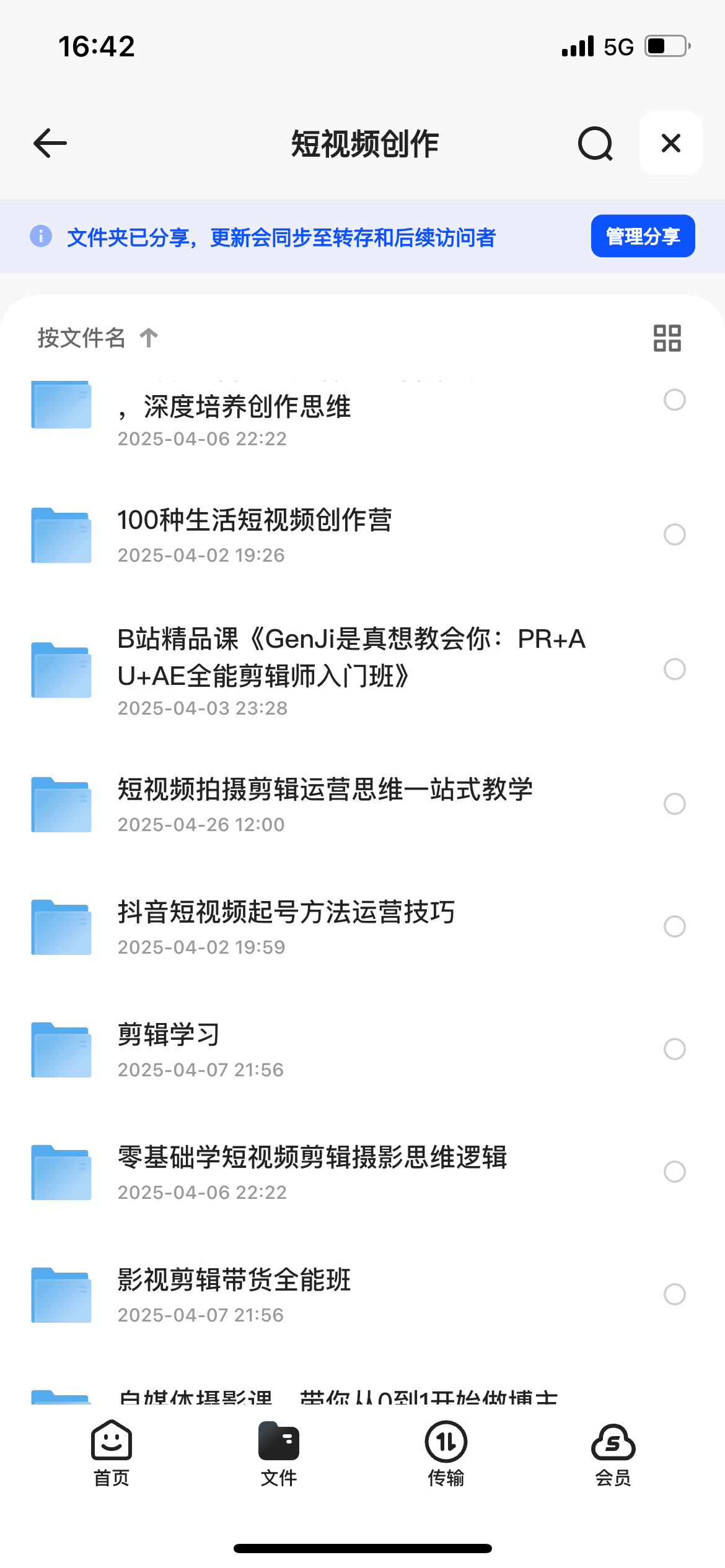
Task: Open the 剪辑学习 folder
Action: tap(362, 1050)
